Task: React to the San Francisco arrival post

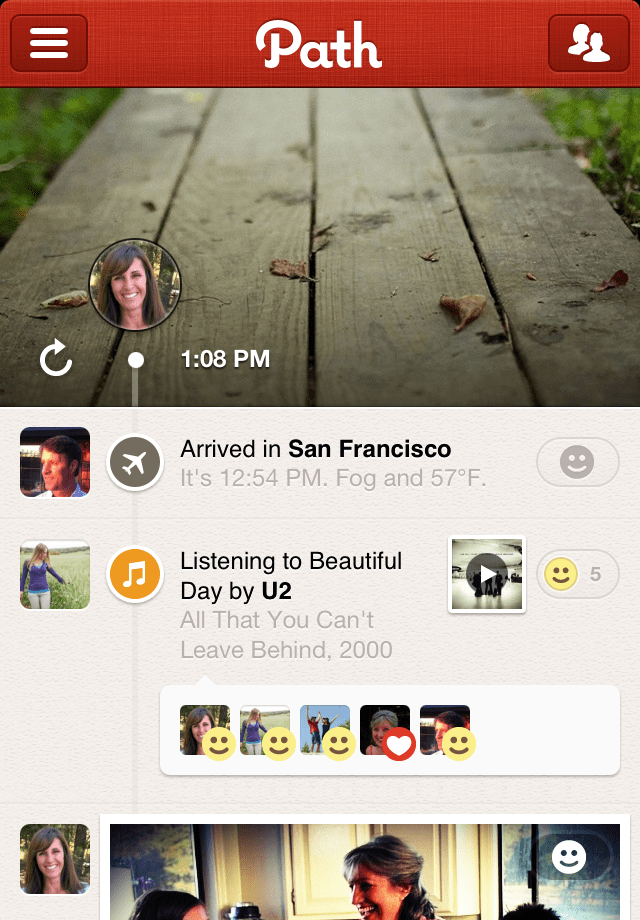Action: point(576,462)
